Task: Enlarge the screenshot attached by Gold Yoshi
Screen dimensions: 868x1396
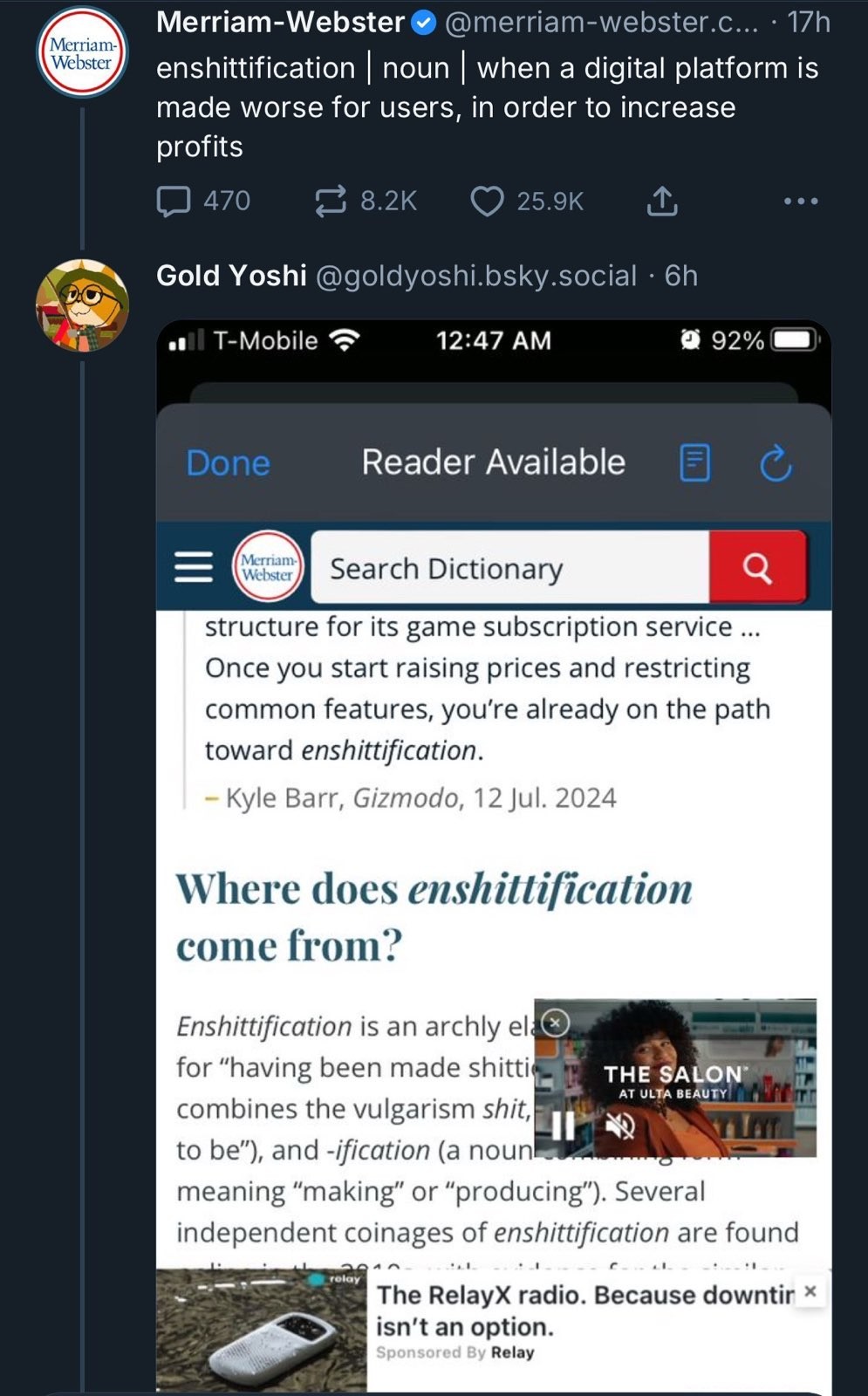Action: (x=493, y=855)
